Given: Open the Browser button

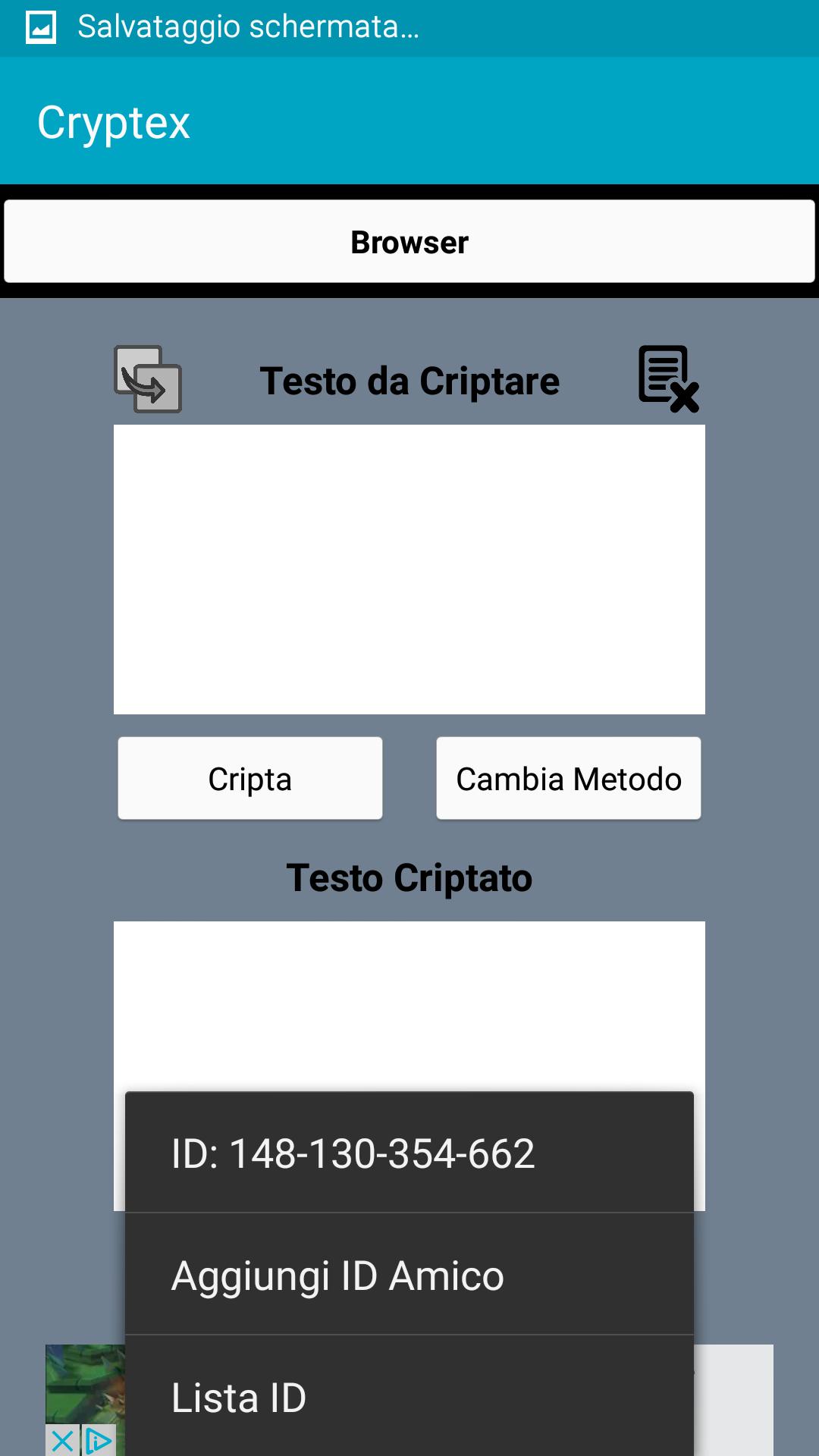Looking at the screenshot, I should point(409,242).
